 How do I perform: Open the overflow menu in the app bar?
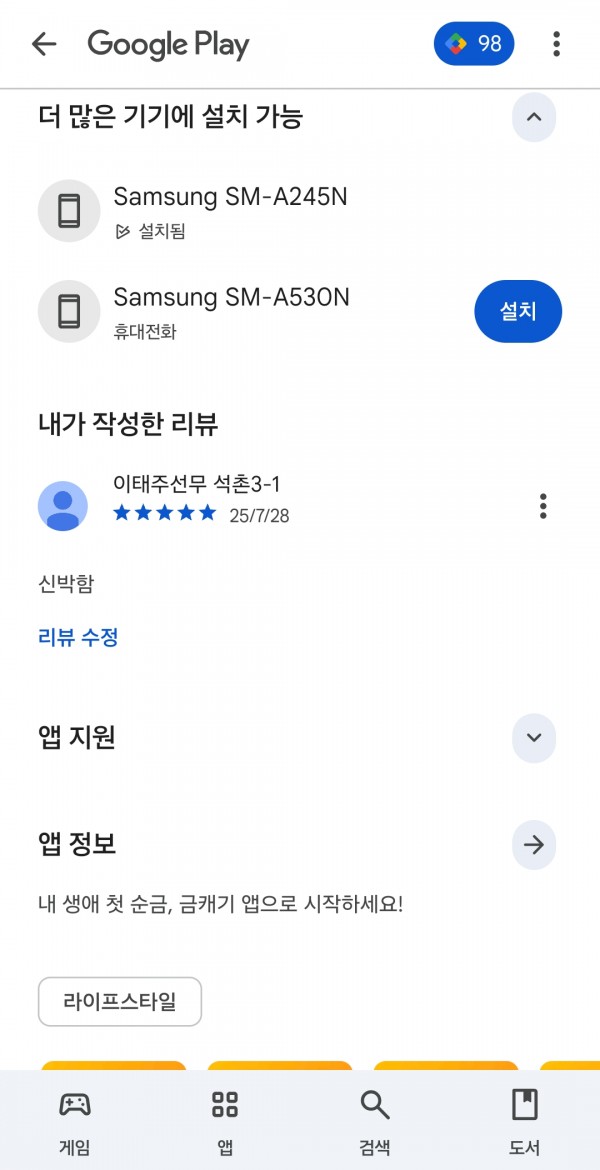pyautogui.click(x=556, y=44)
